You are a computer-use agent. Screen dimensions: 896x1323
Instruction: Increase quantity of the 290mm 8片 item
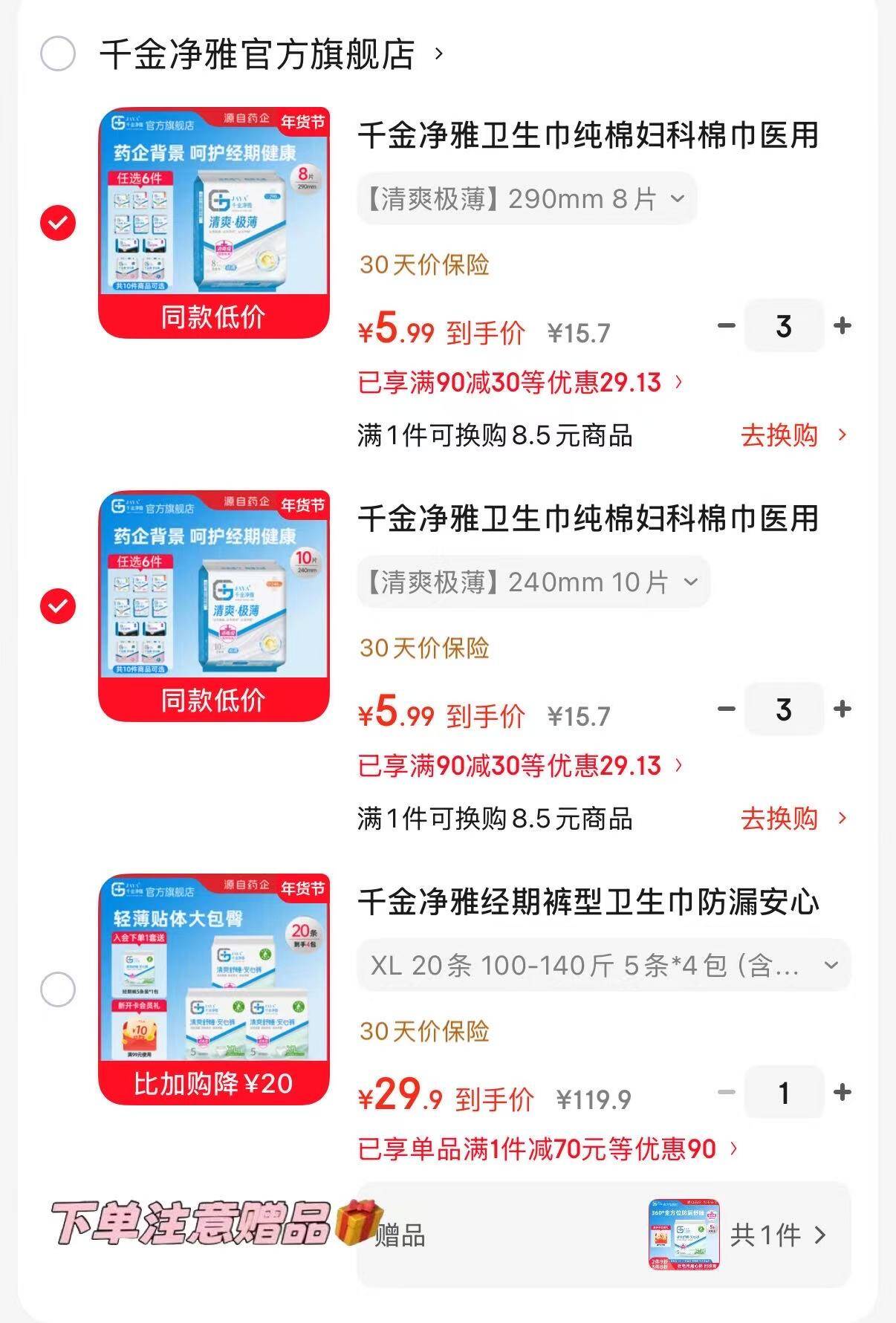[842, 326]
